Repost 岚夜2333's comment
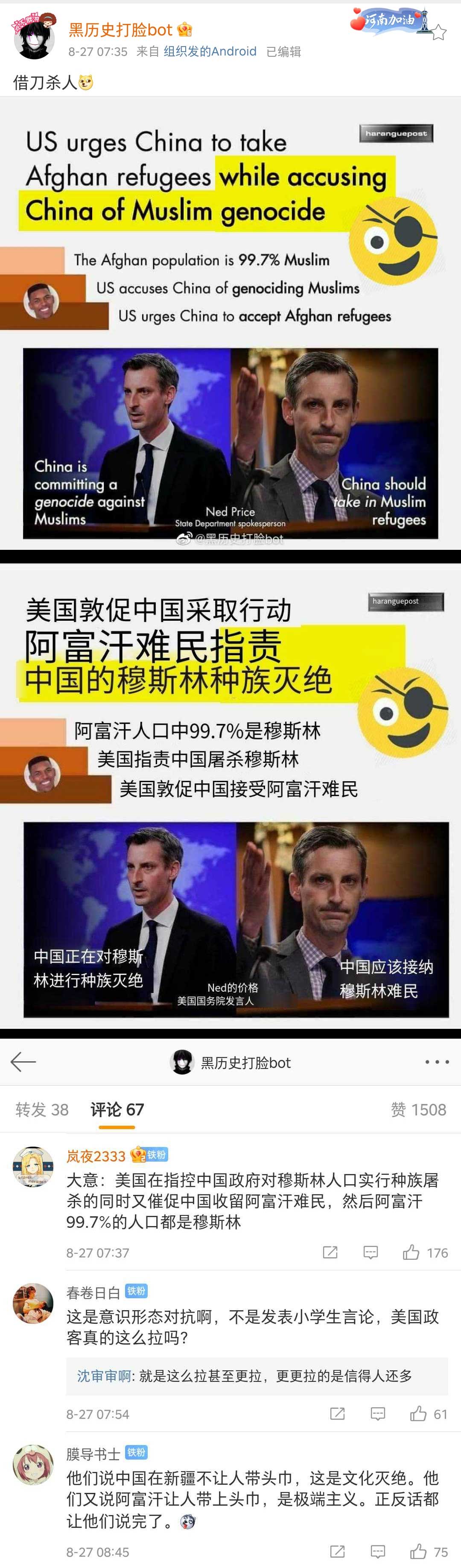 click(330, 1253)
